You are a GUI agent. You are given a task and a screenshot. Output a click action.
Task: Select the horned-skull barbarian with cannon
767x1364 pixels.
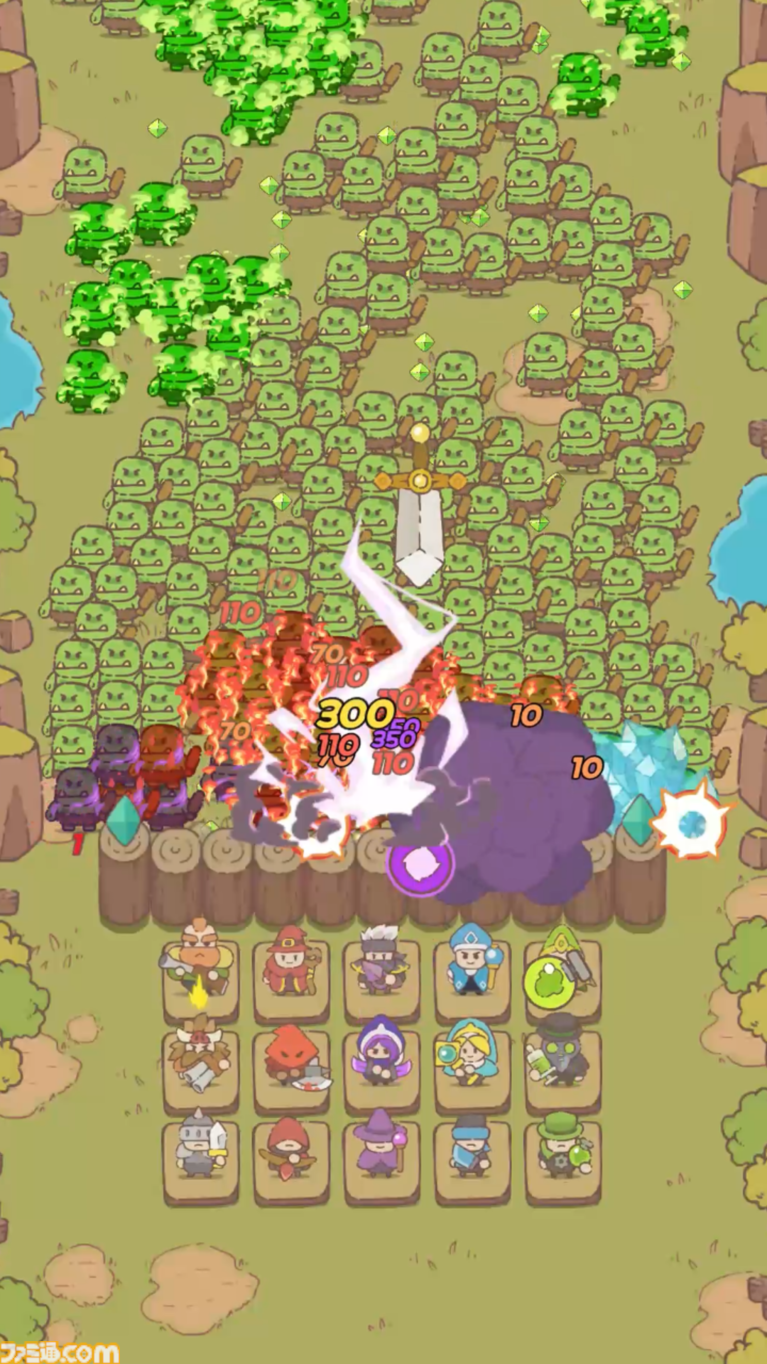199,1060
